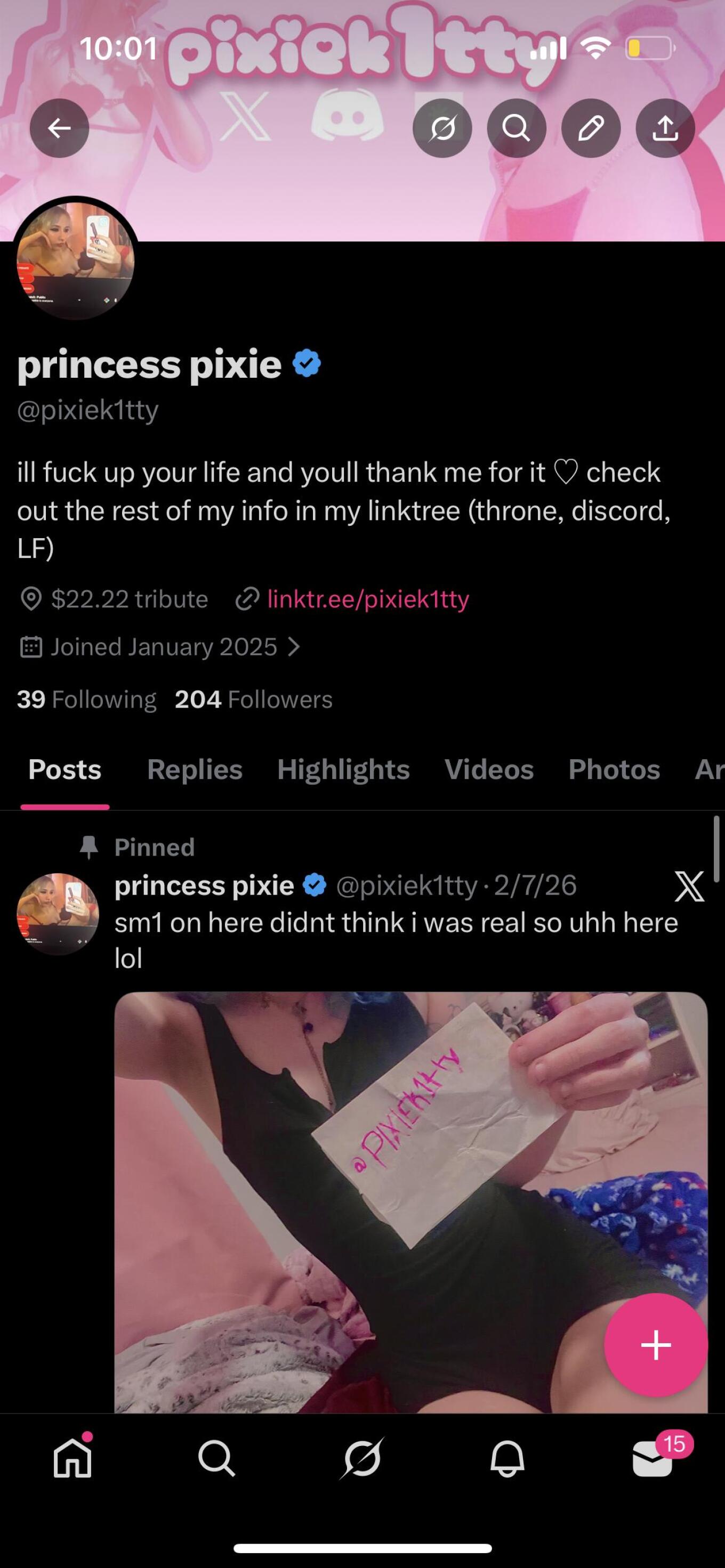View the 204 Followers list
Screen dimensions: 725x1568
(x=253, y=700)
